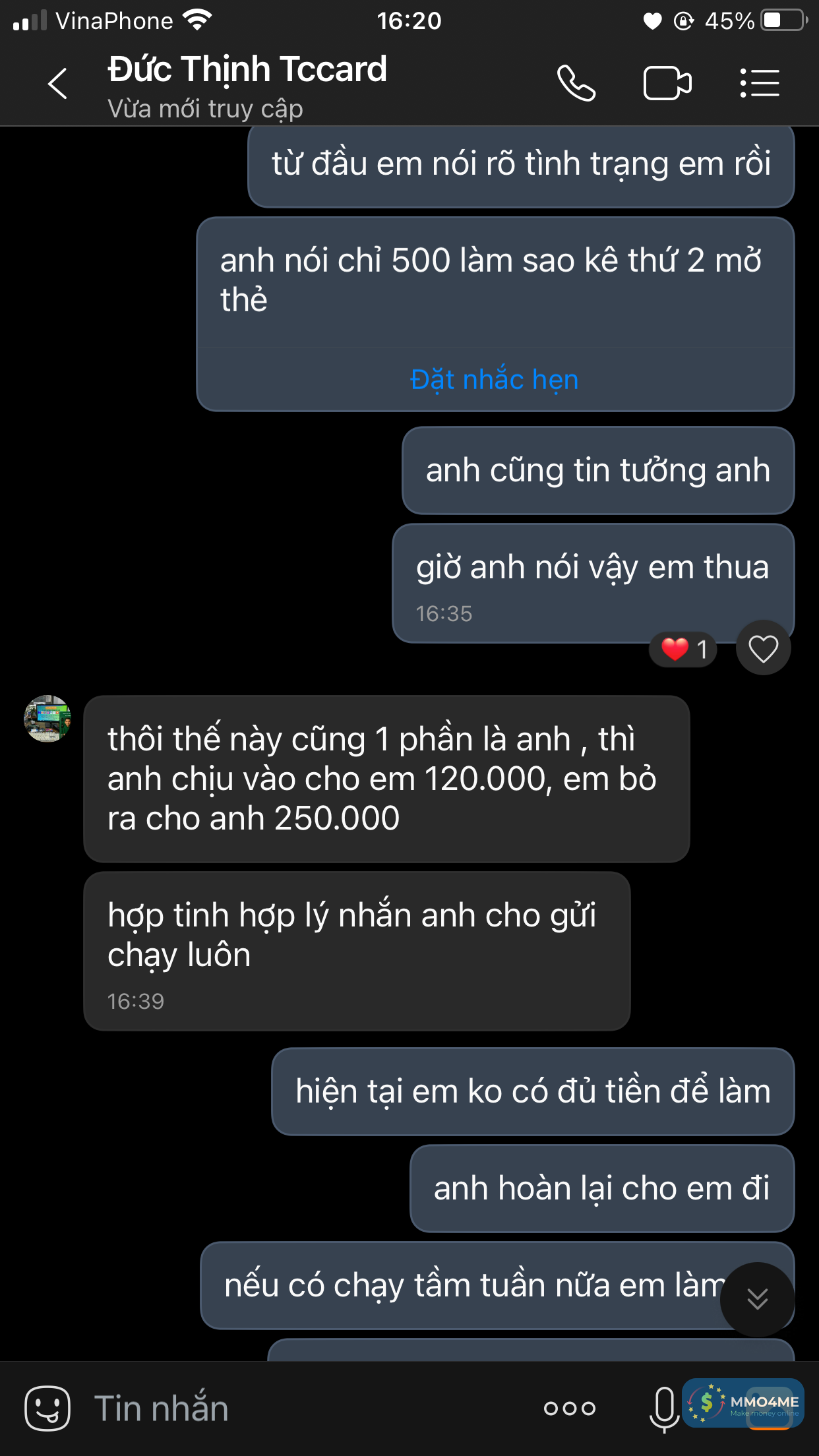
Task: Open the conversation options menu
Action: [760, 84]
